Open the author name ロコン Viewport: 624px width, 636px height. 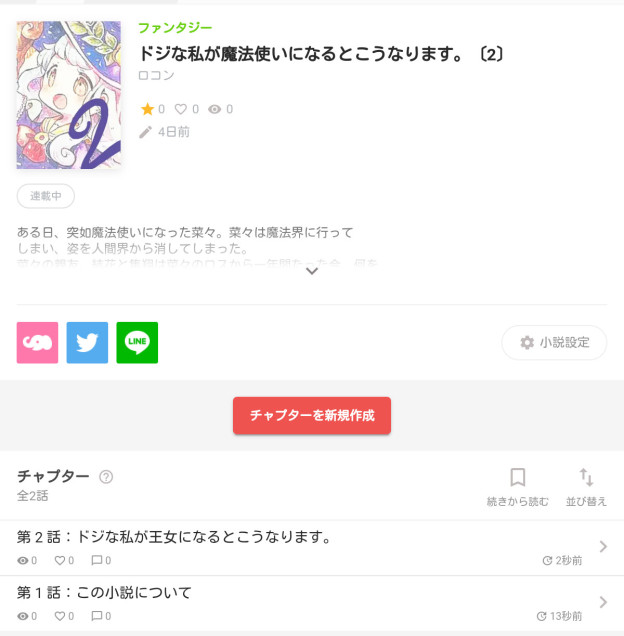(156, 75)
